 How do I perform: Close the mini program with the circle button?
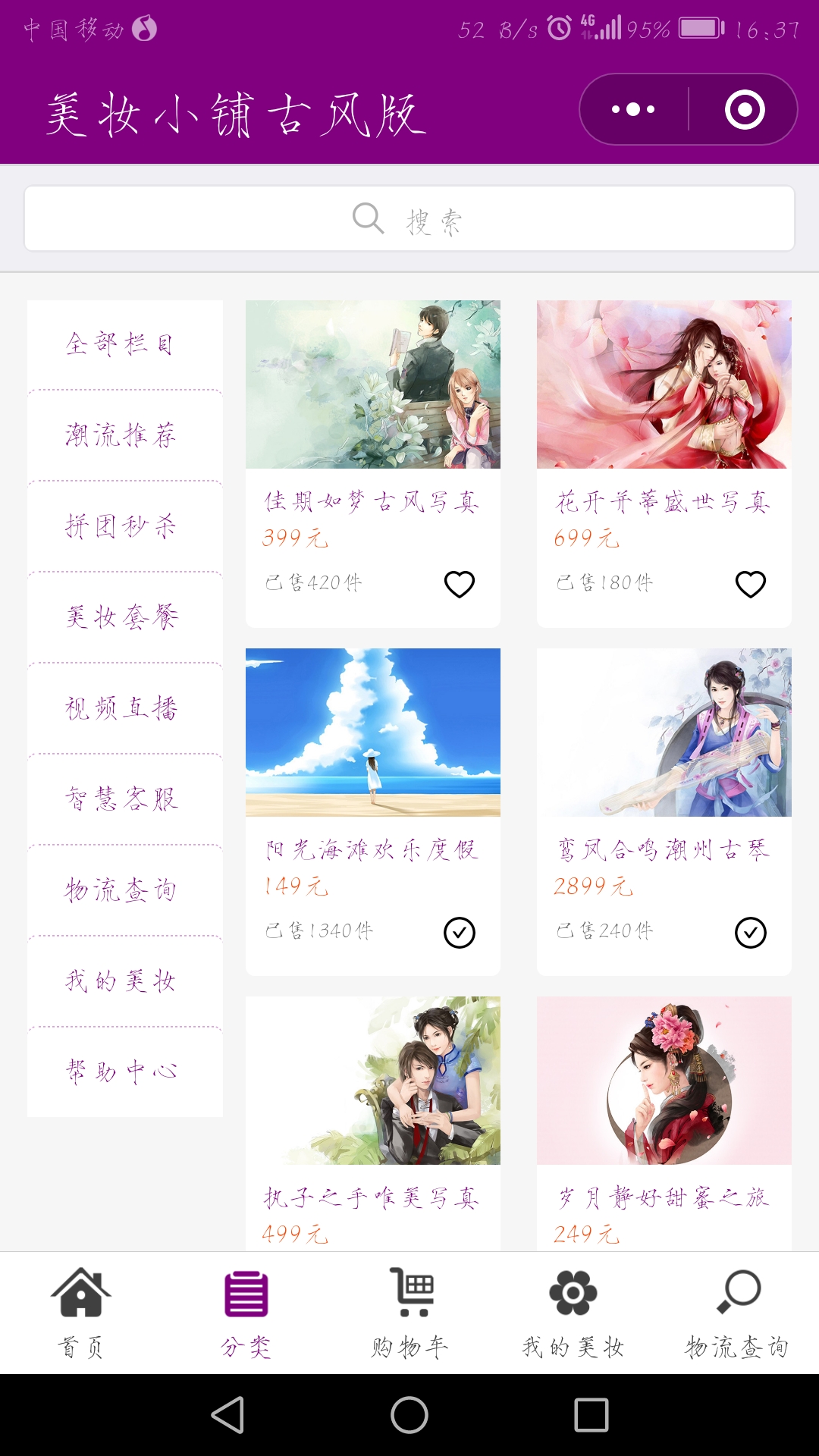pyautogui.click(x=745, y=109)
